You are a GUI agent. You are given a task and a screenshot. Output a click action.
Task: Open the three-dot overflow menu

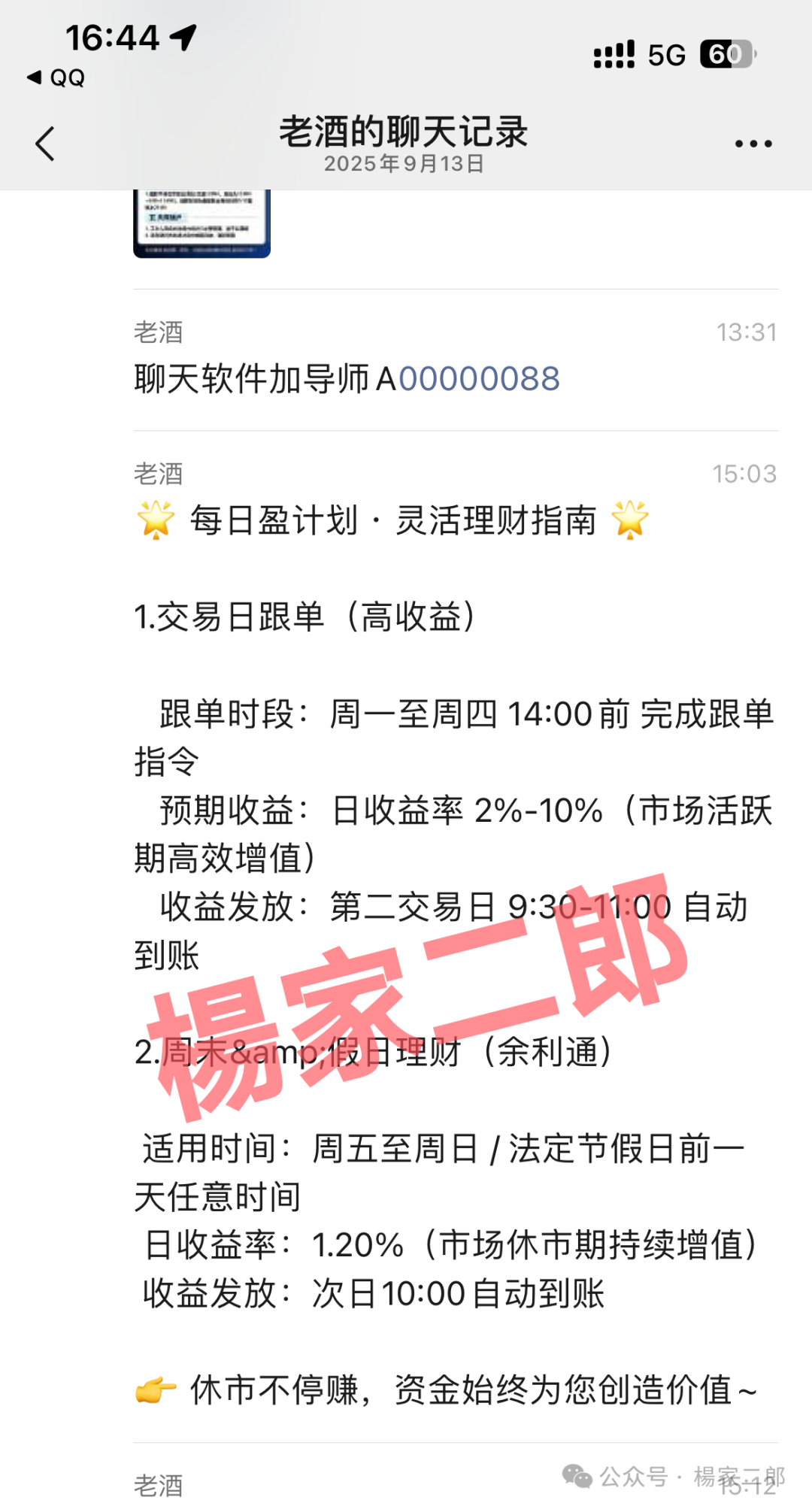(753, 144)
